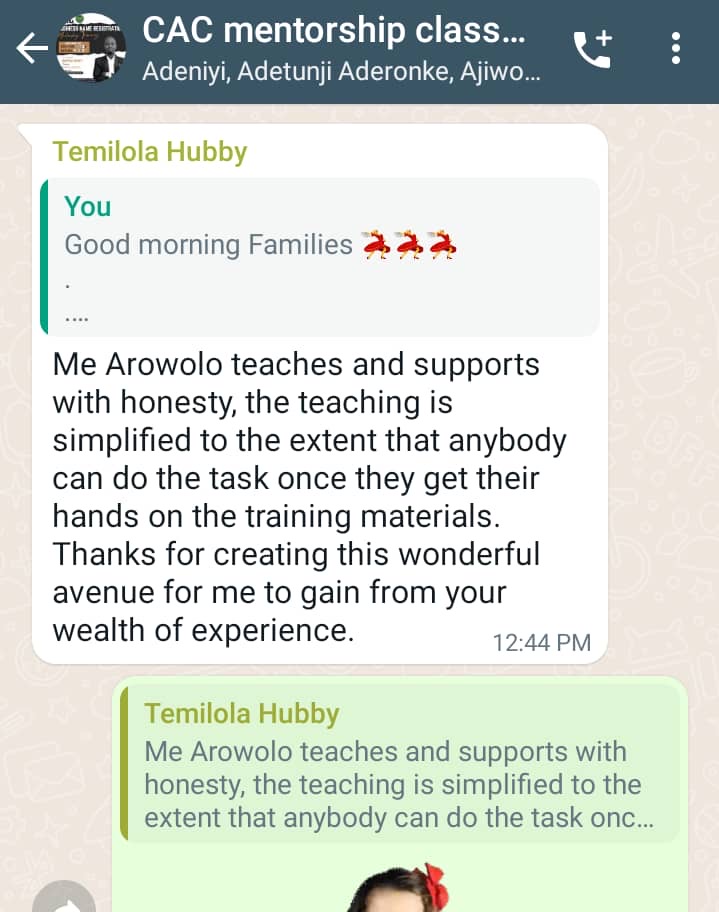Start a group call
The image size is (719, 912).
(593, 49)
